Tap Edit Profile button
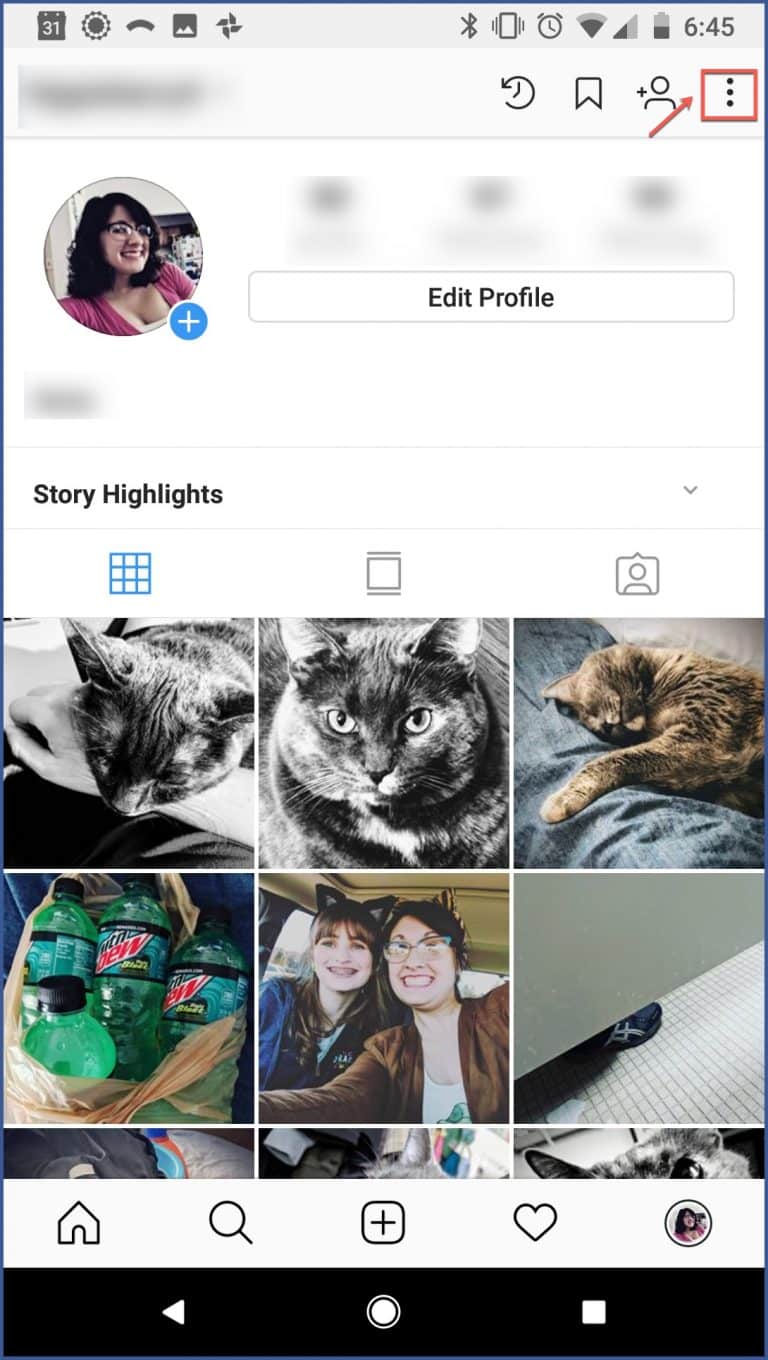This screenshot has height=1360, width=768. point(491,297)
